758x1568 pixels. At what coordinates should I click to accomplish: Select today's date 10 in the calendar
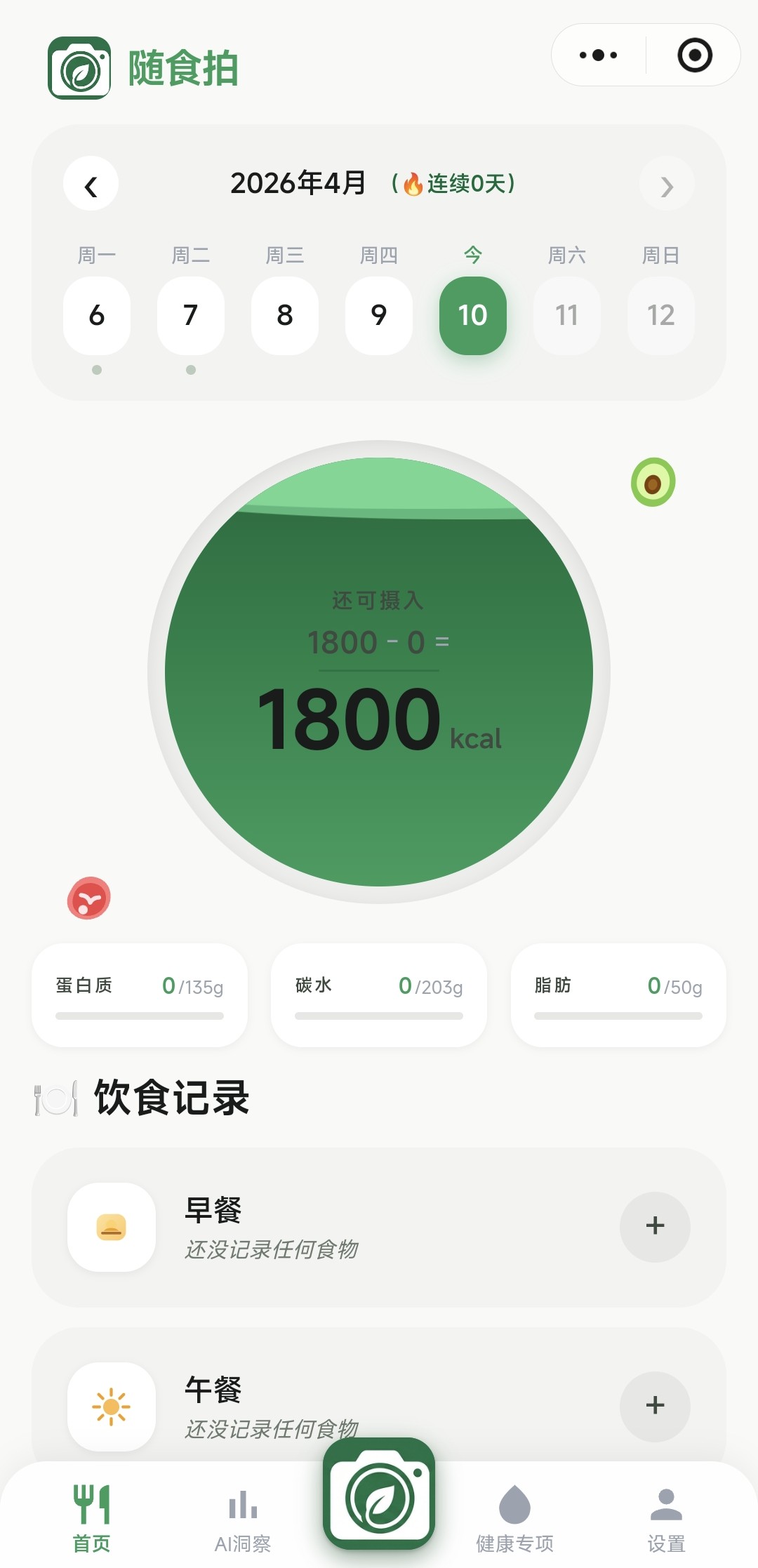[x=473, y=316]
